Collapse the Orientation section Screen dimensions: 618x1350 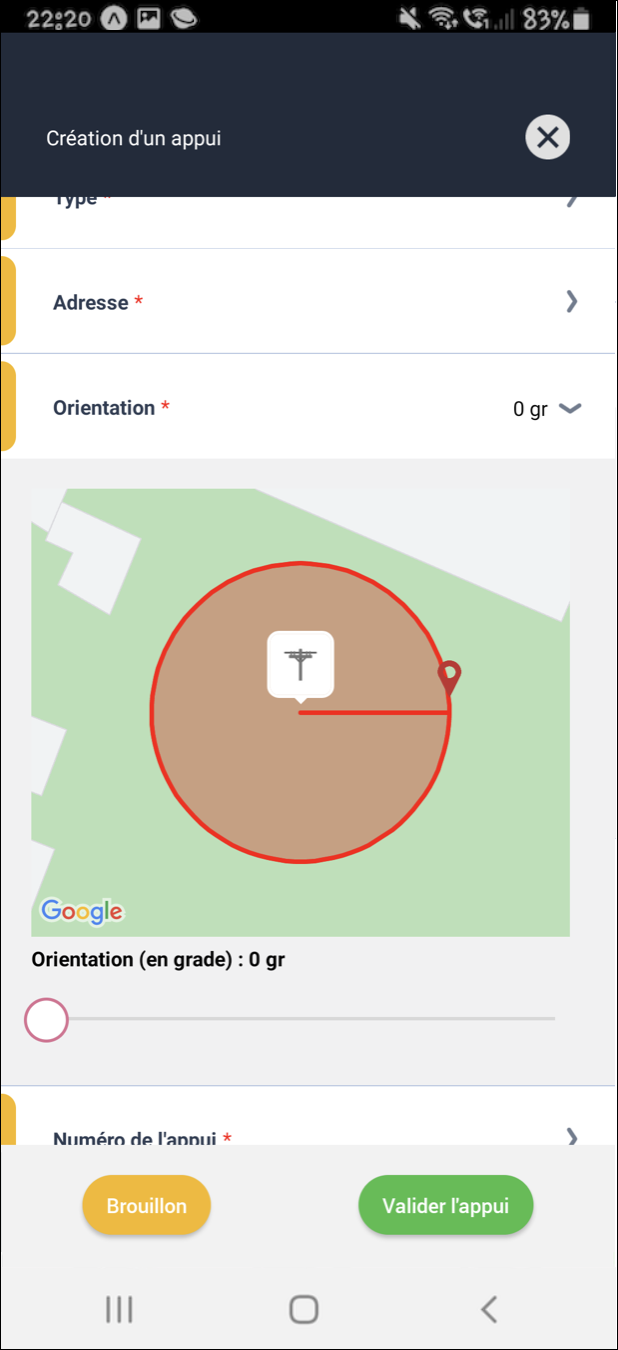[x=569, y=408]
